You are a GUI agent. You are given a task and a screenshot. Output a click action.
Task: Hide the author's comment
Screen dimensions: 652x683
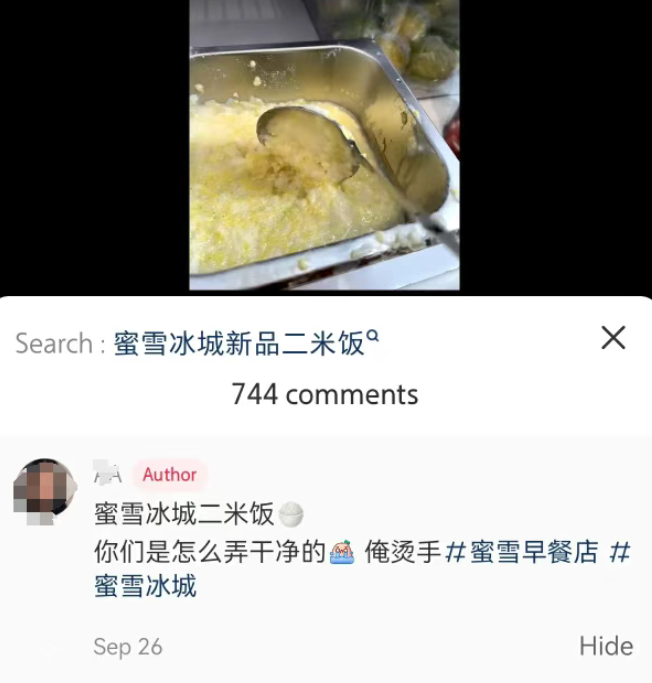[x=605, y=646]
